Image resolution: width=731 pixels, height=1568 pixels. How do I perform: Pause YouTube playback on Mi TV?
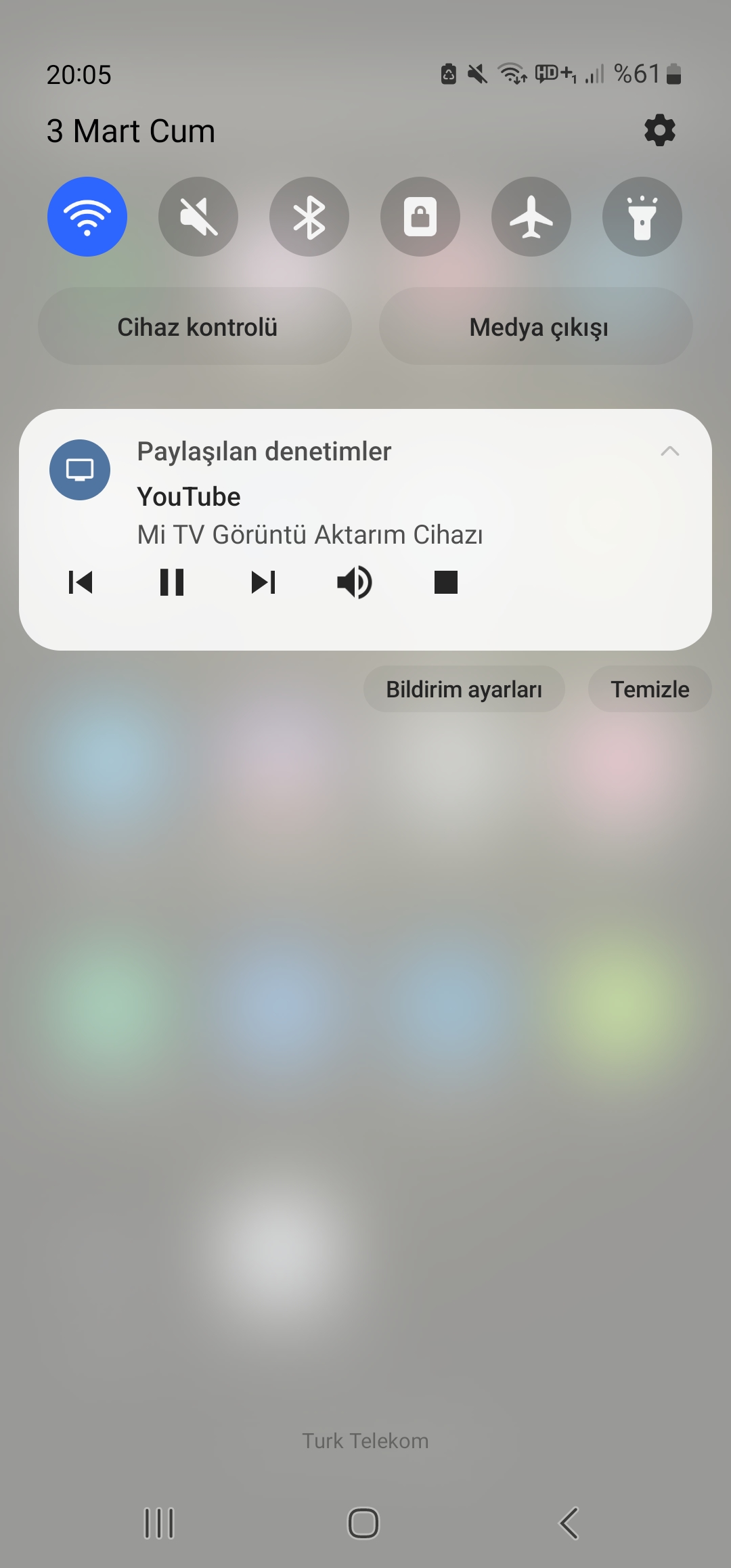[x=172, y=582]
